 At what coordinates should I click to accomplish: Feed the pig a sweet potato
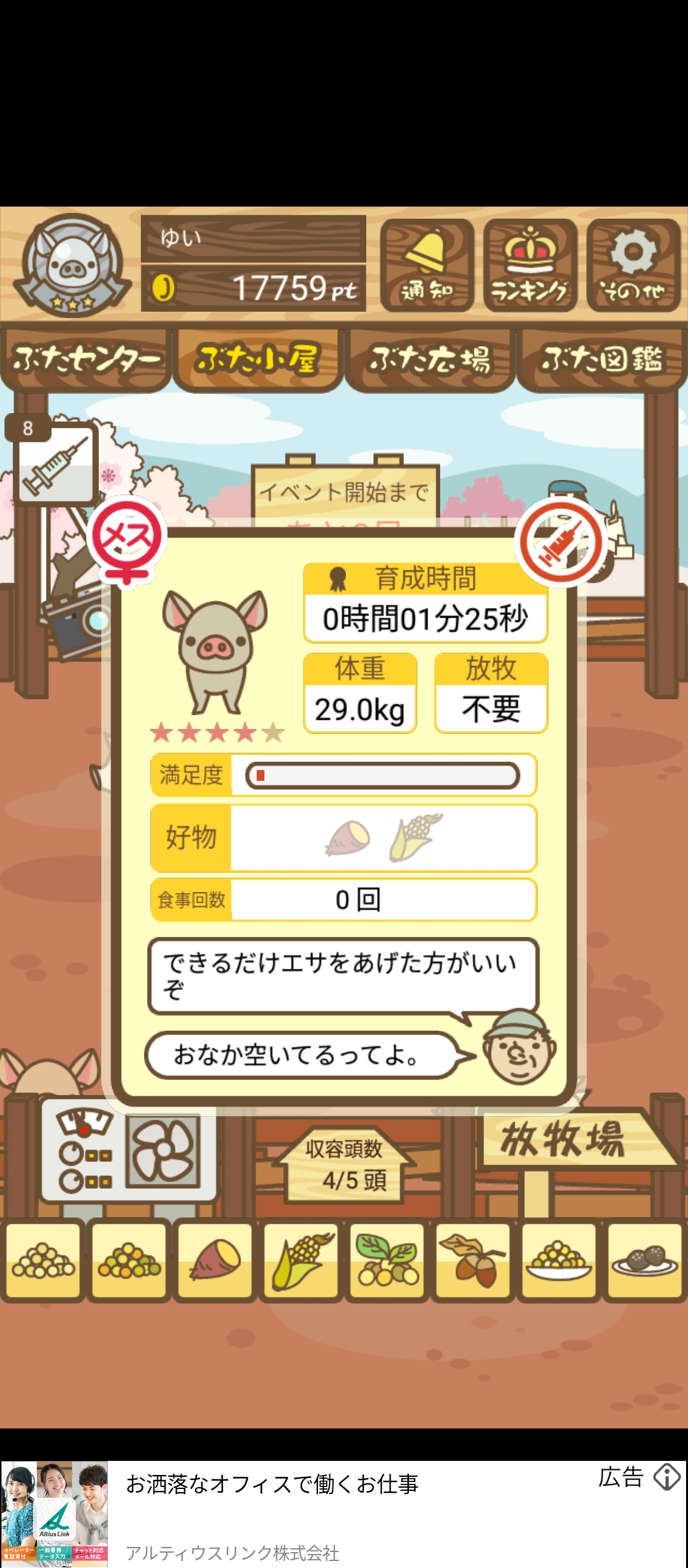tap(215, 1259)
